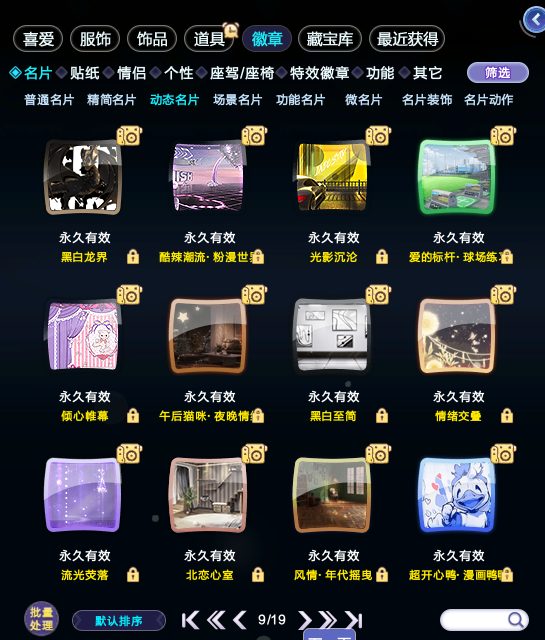Tap the back arrow icon
The image size is (545, 640).
pos(534,20)
